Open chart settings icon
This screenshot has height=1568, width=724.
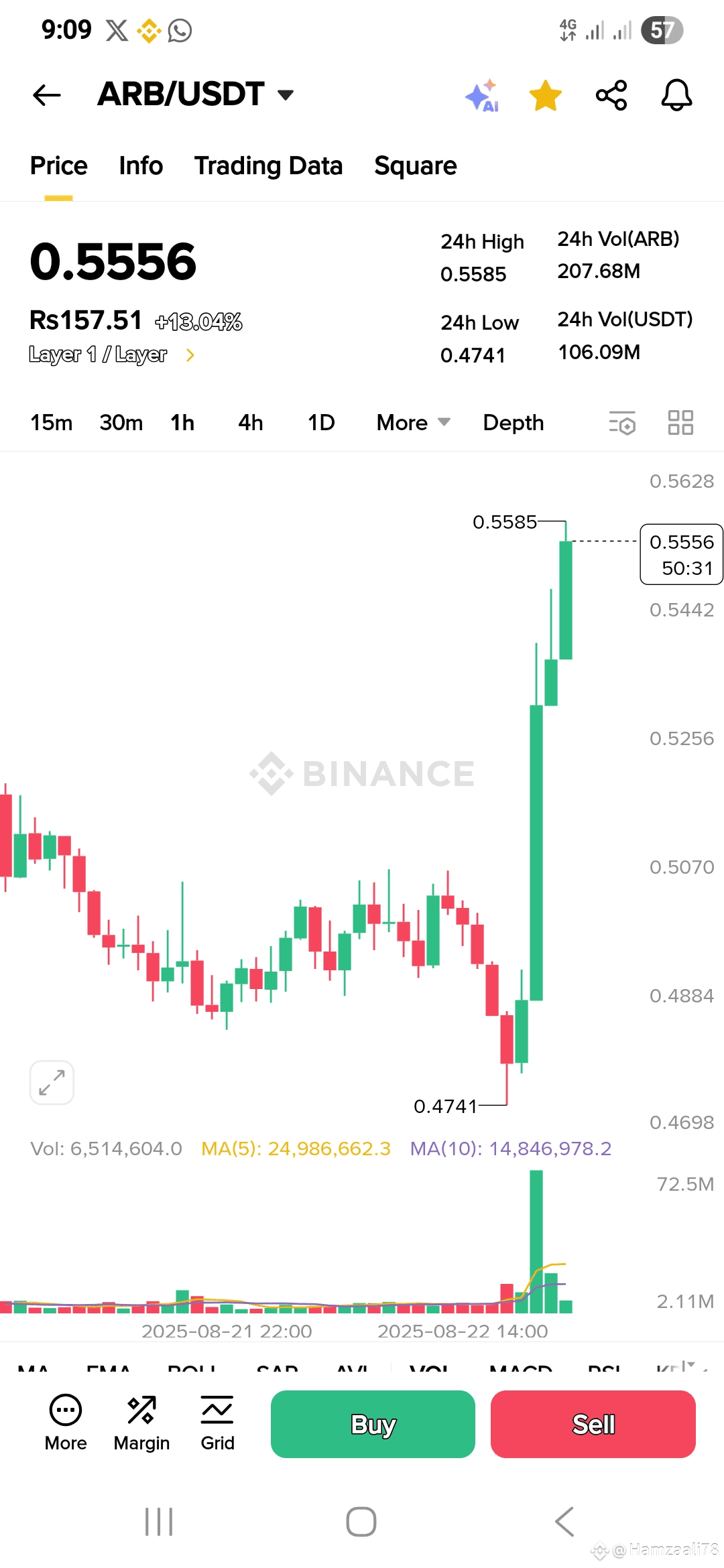coord(622,423)
